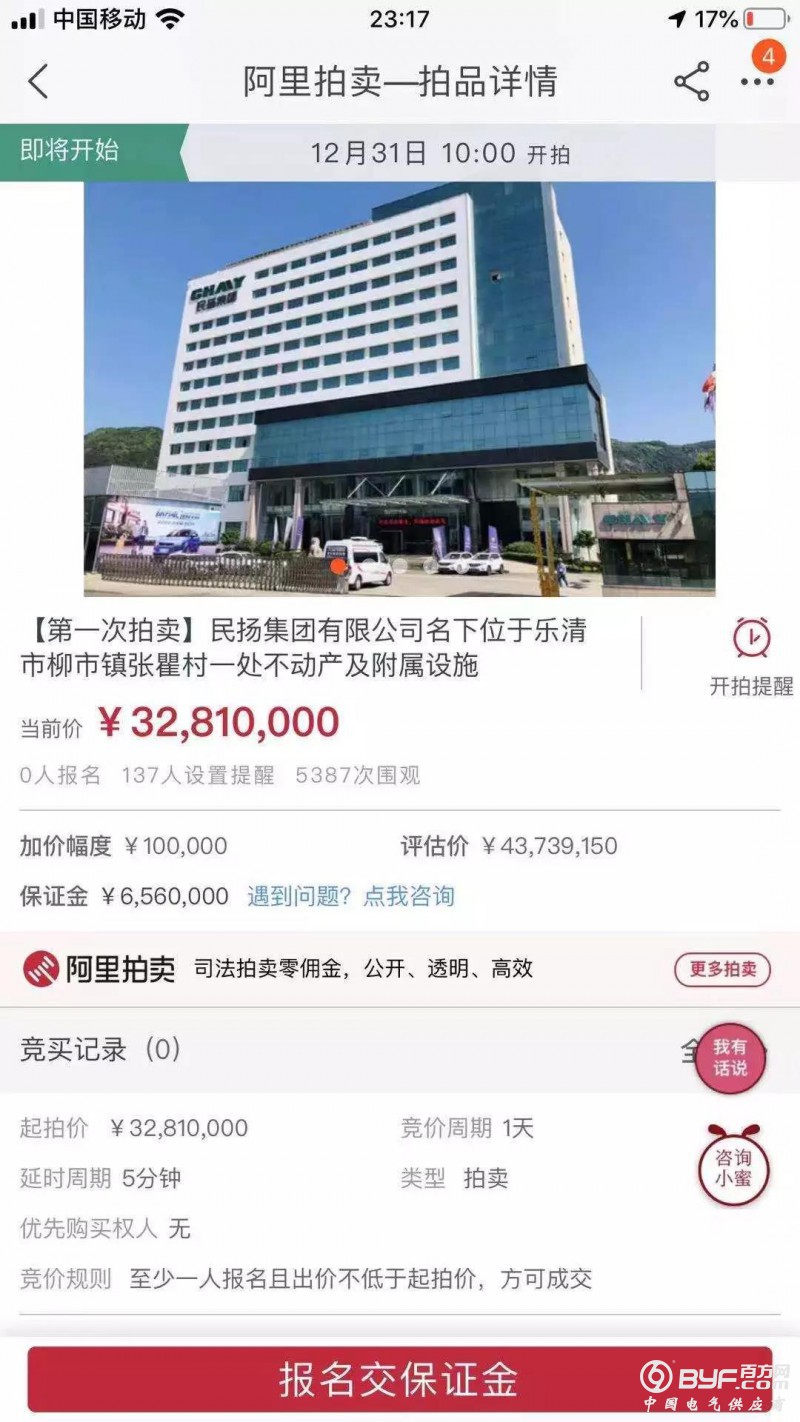Set a 开拍提醒 auction start reminder

(x=751, y=656)
